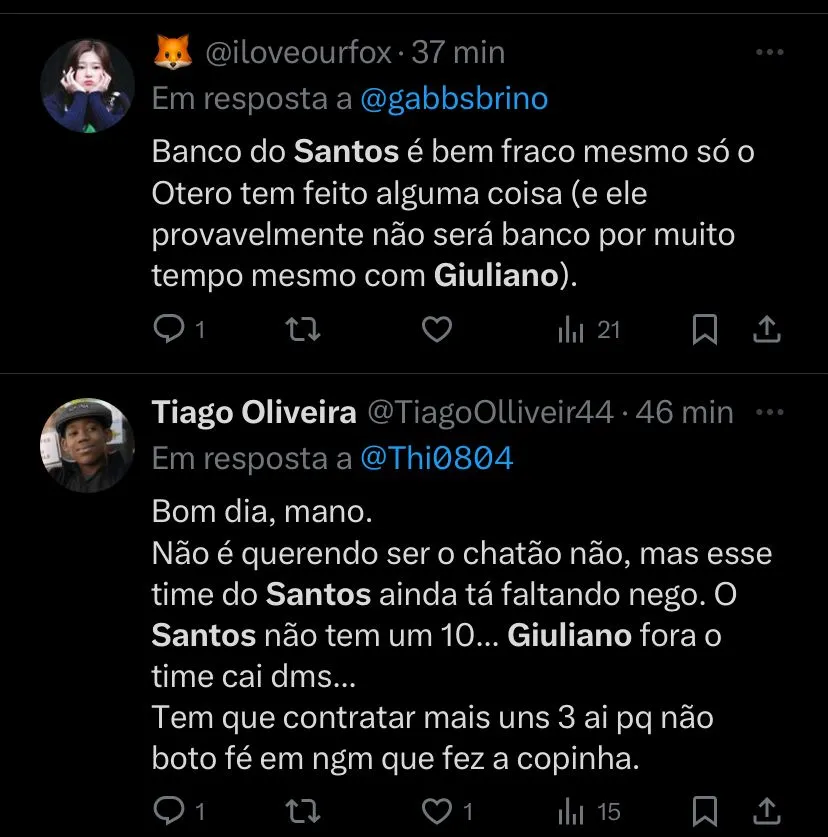Open the @Thi0804 mention link
The image size is (828, 837).
436,459
